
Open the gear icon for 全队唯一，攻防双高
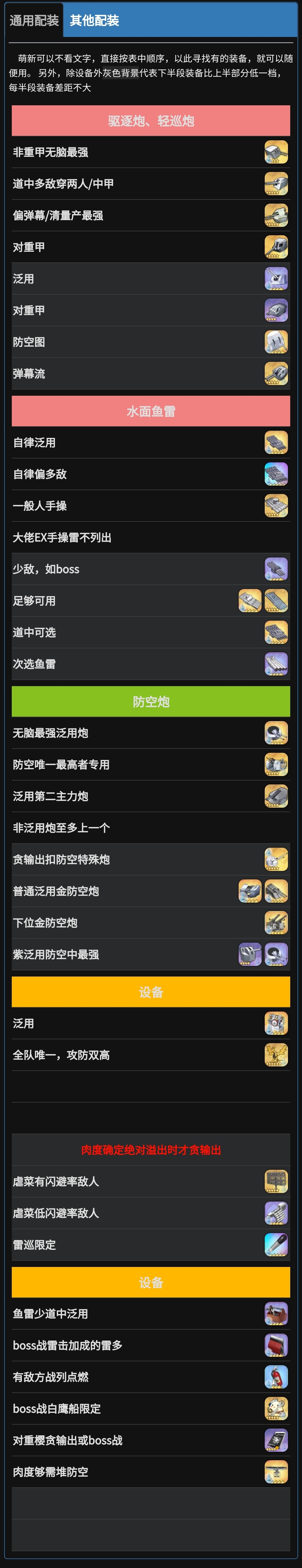click(276, 1055)
